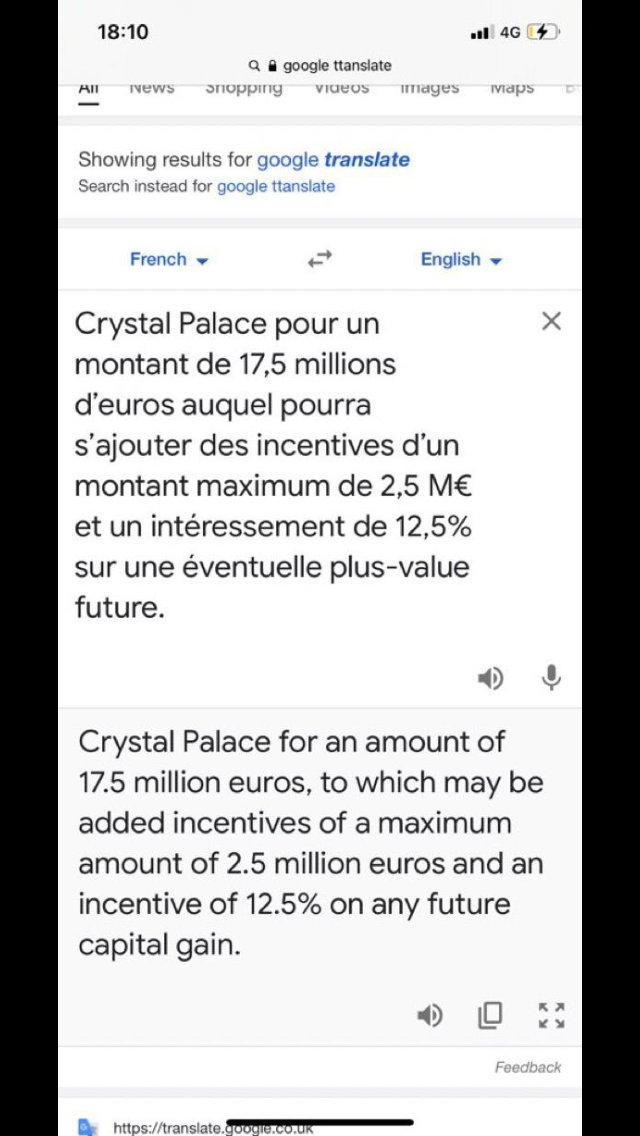Switch to the Images search tab
640x1136 pixels.
(x=429, y=89)
